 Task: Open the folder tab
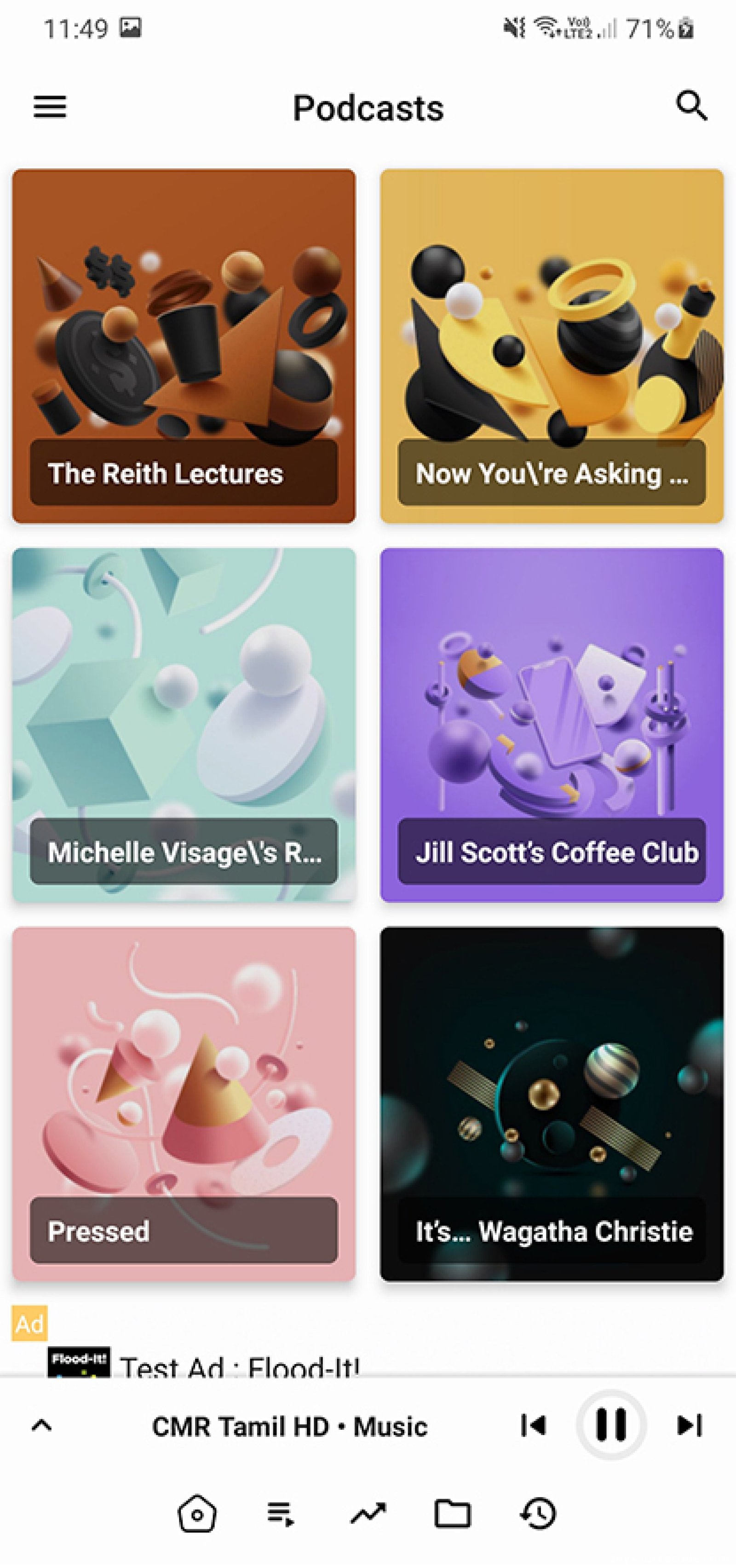(452, 1514)
